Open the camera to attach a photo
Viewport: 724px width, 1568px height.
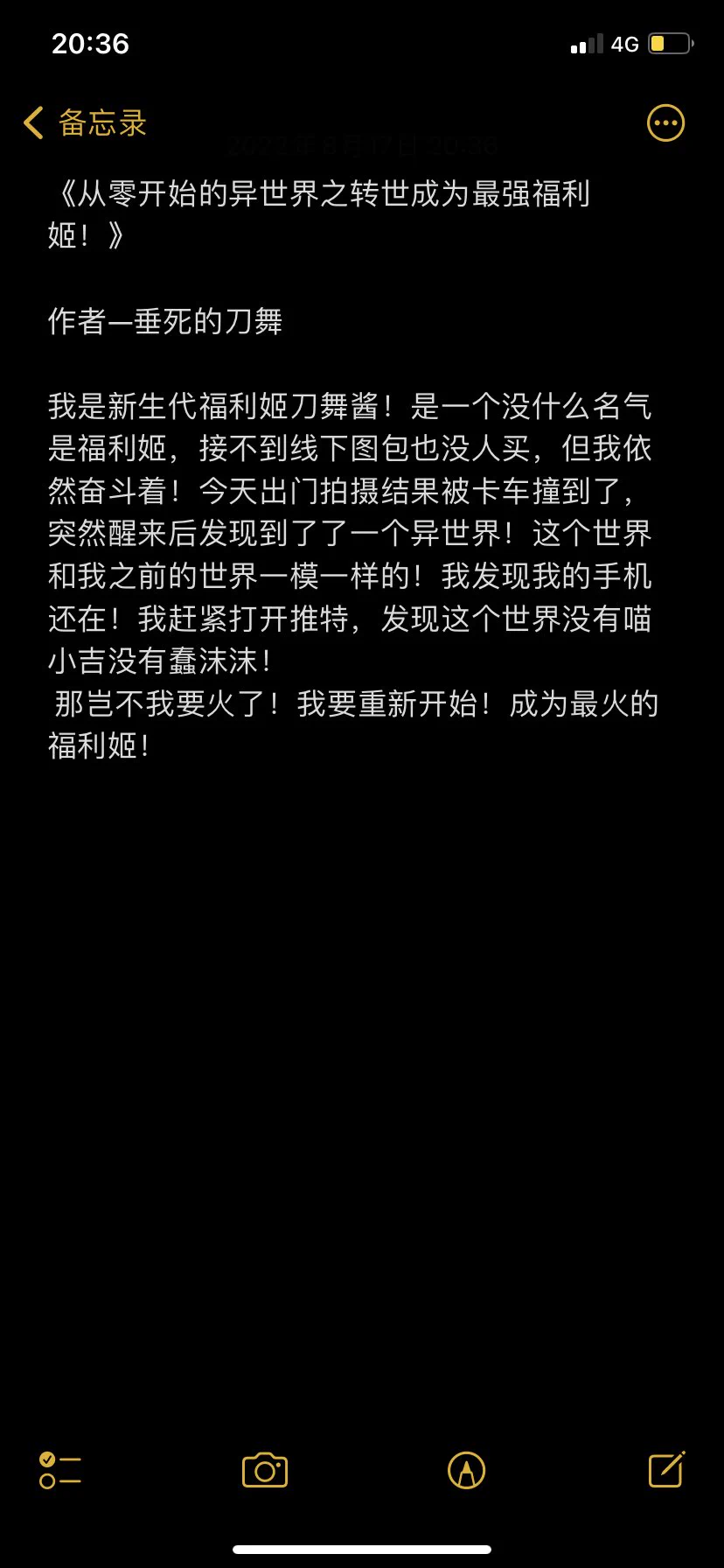(265, 1470)
